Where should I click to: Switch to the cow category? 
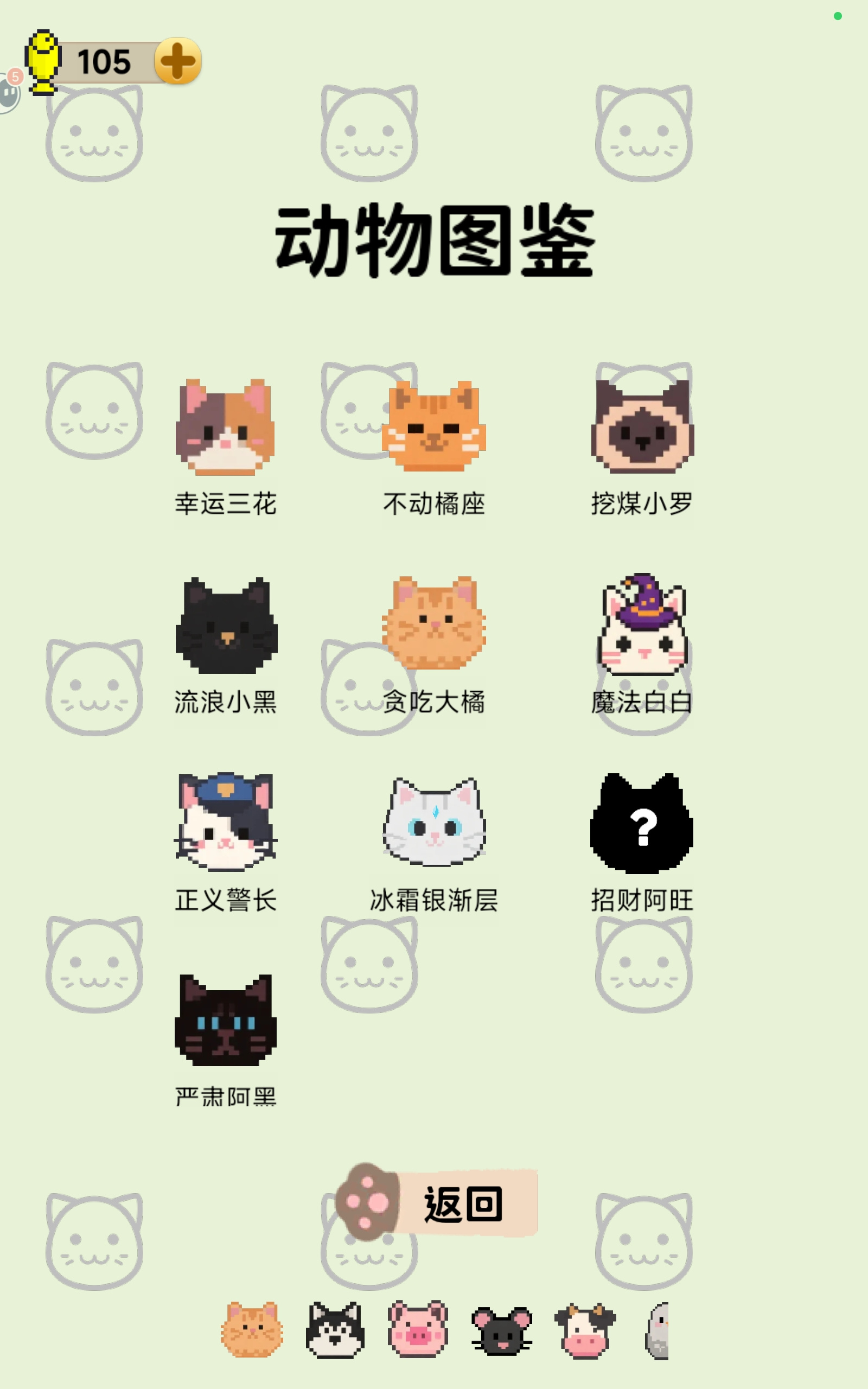[x=585, y=1330]
